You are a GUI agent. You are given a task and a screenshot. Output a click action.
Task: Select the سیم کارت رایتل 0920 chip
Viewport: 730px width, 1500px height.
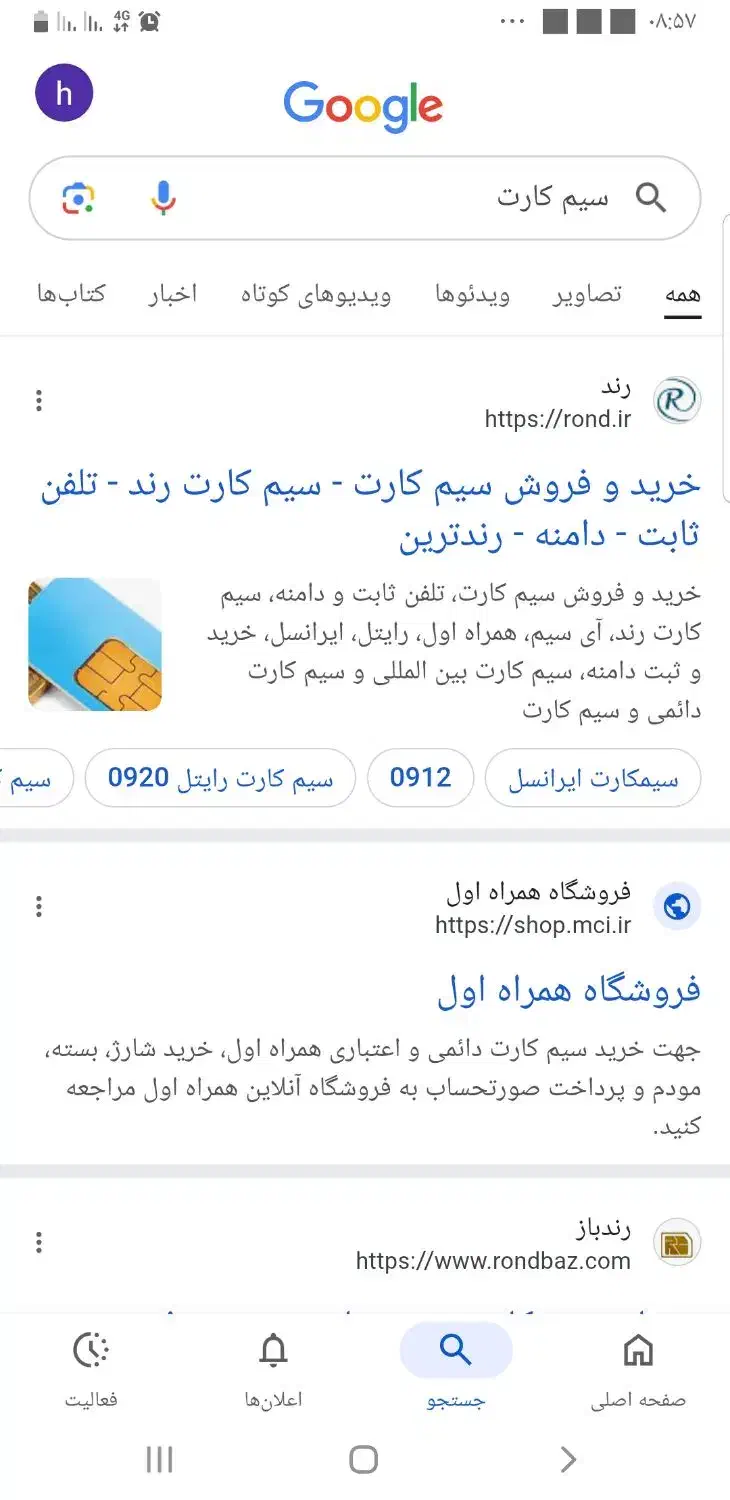click(220, 778)
